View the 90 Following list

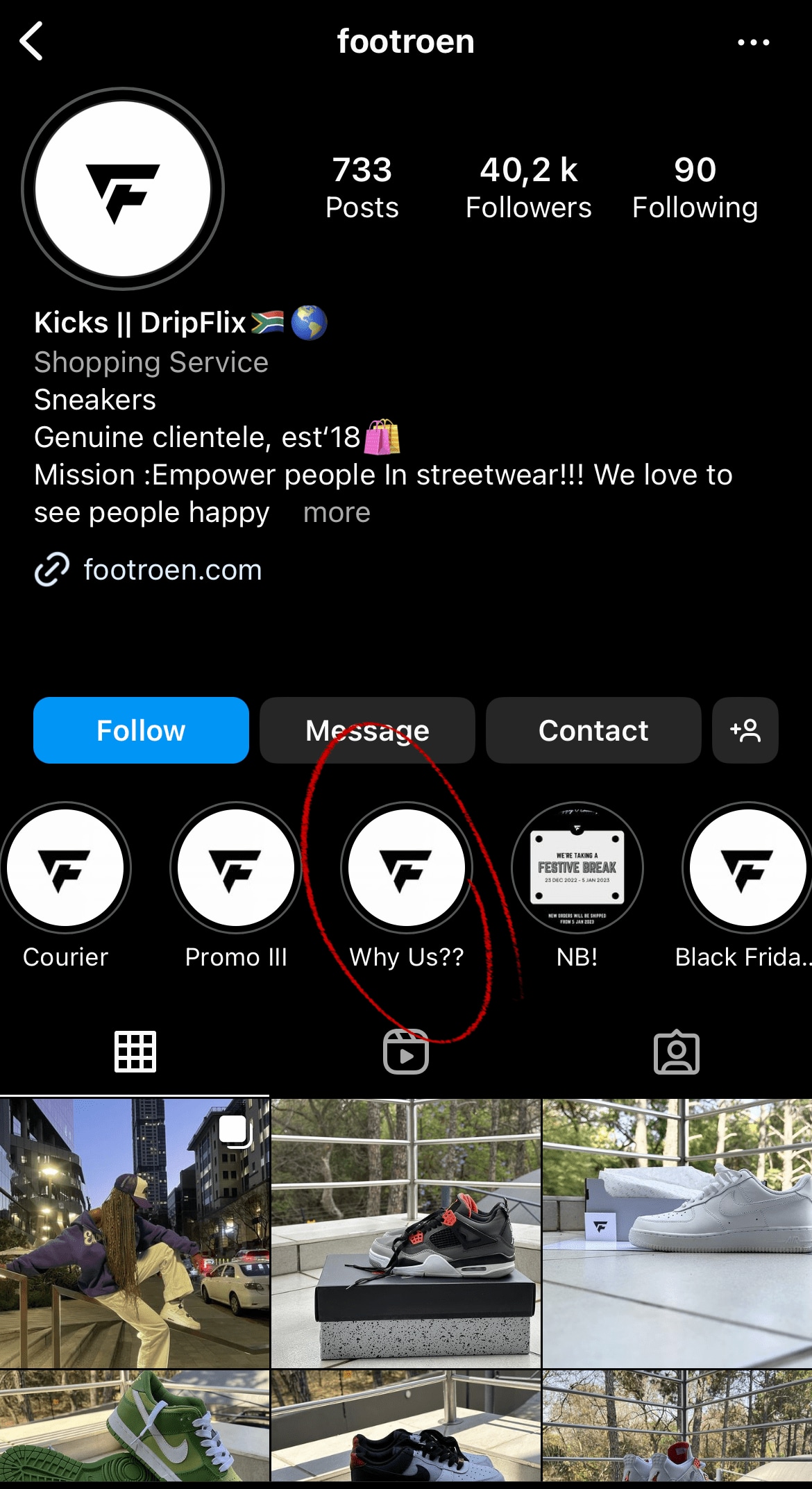[695, 188]
